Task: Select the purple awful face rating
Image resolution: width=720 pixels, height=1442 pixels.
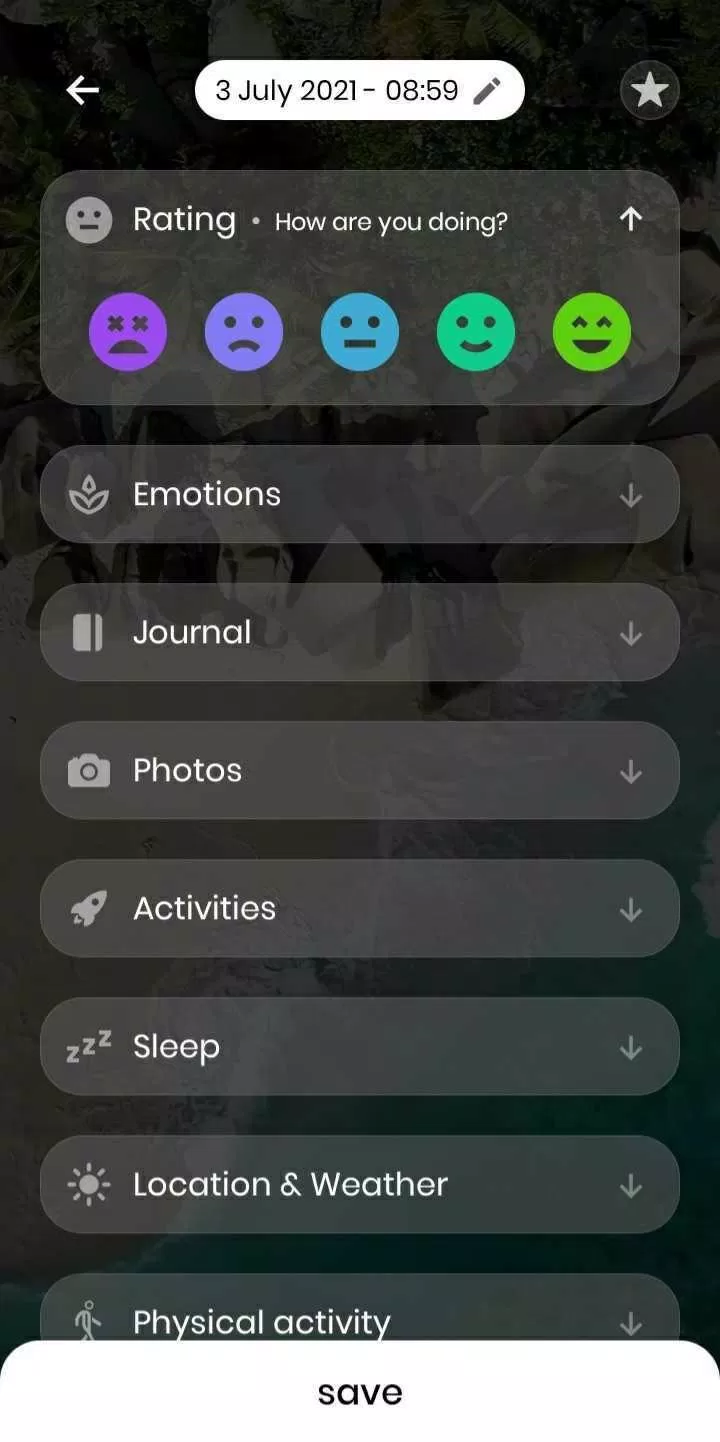Action: click(128, 332)
